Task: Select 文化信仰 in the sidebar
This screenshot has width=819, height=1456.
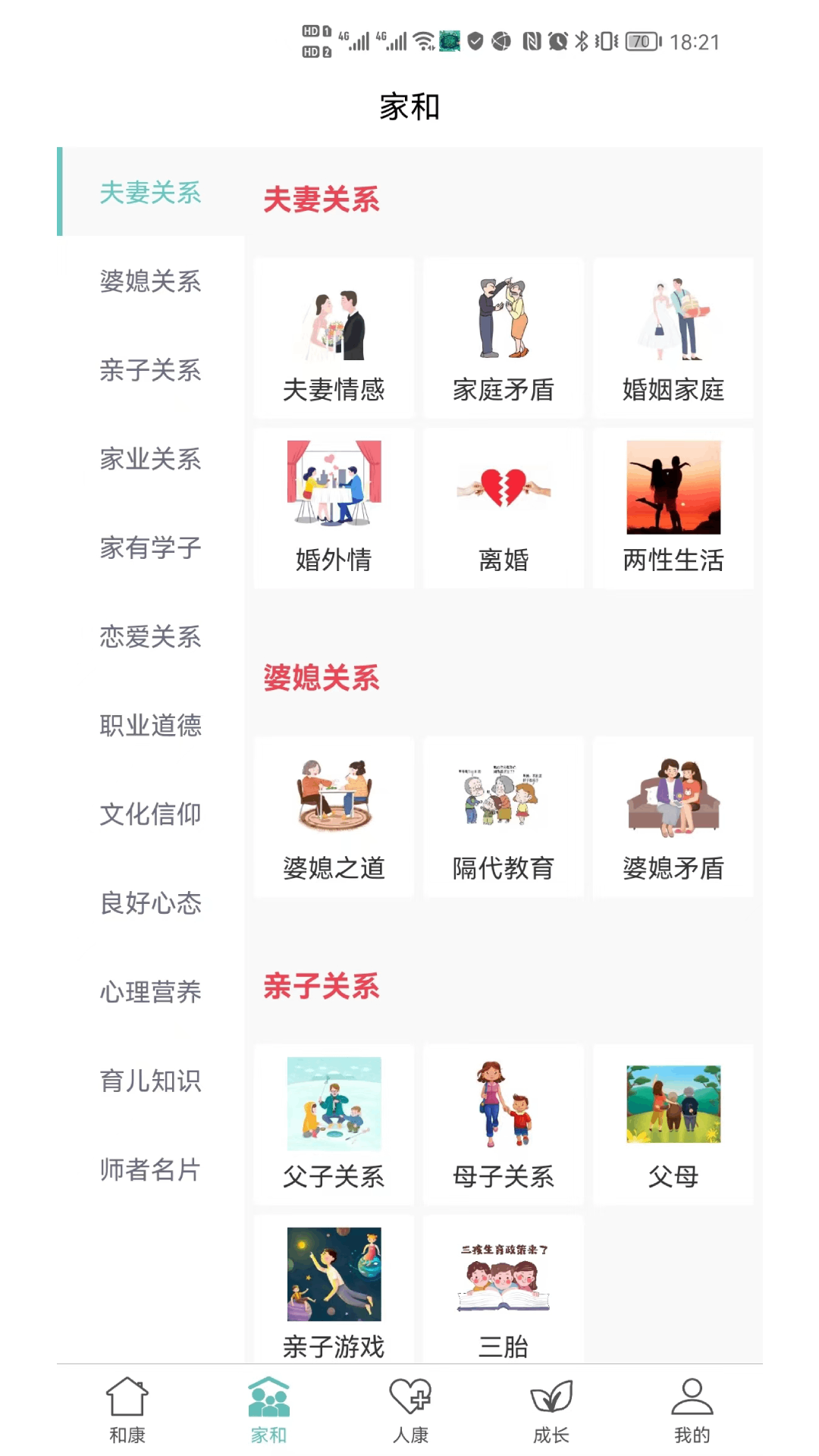Action: coord(151,814)
